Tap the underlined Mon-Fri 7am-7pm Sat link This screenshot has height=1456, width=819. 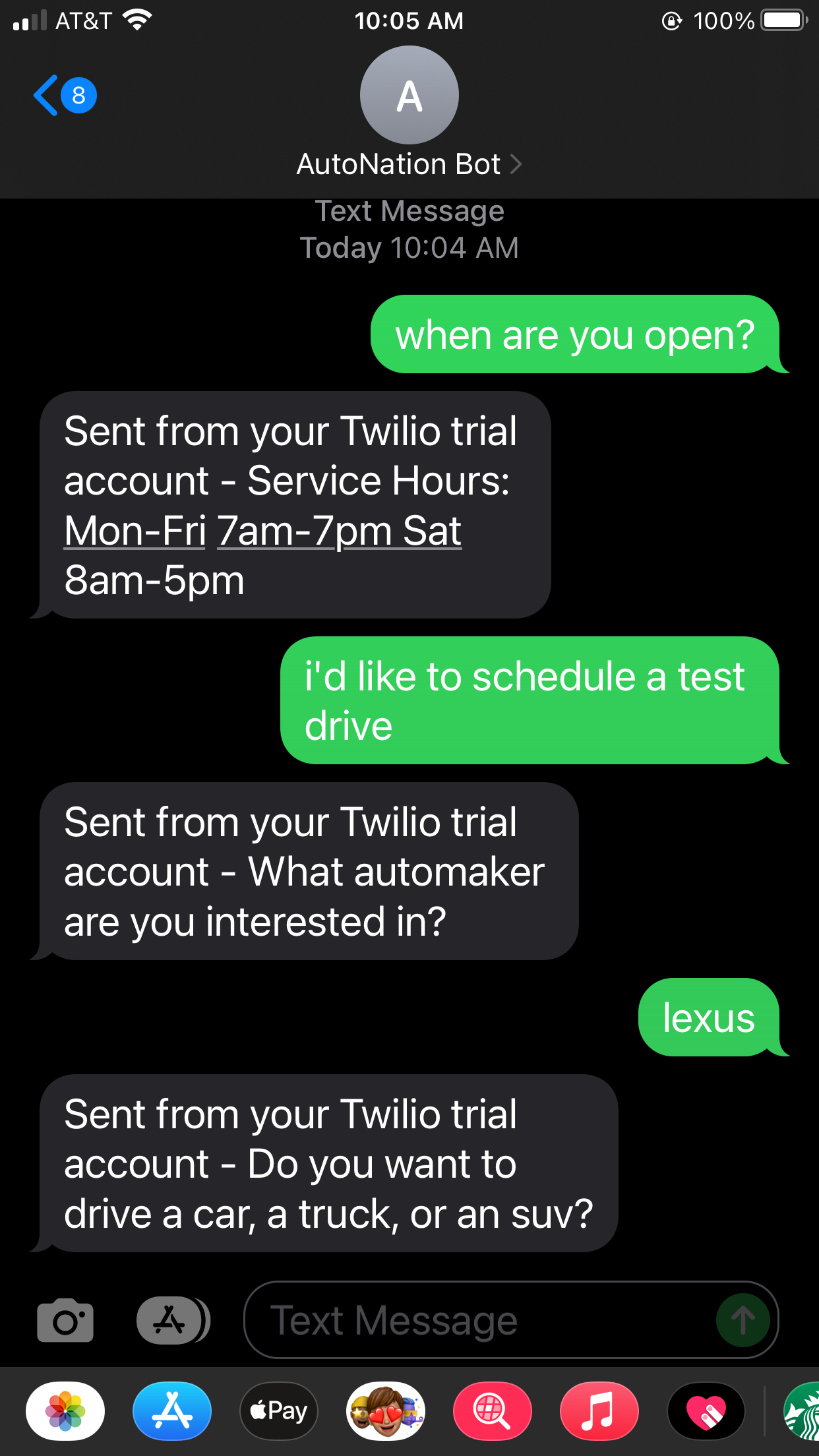(x=262, y=531)
